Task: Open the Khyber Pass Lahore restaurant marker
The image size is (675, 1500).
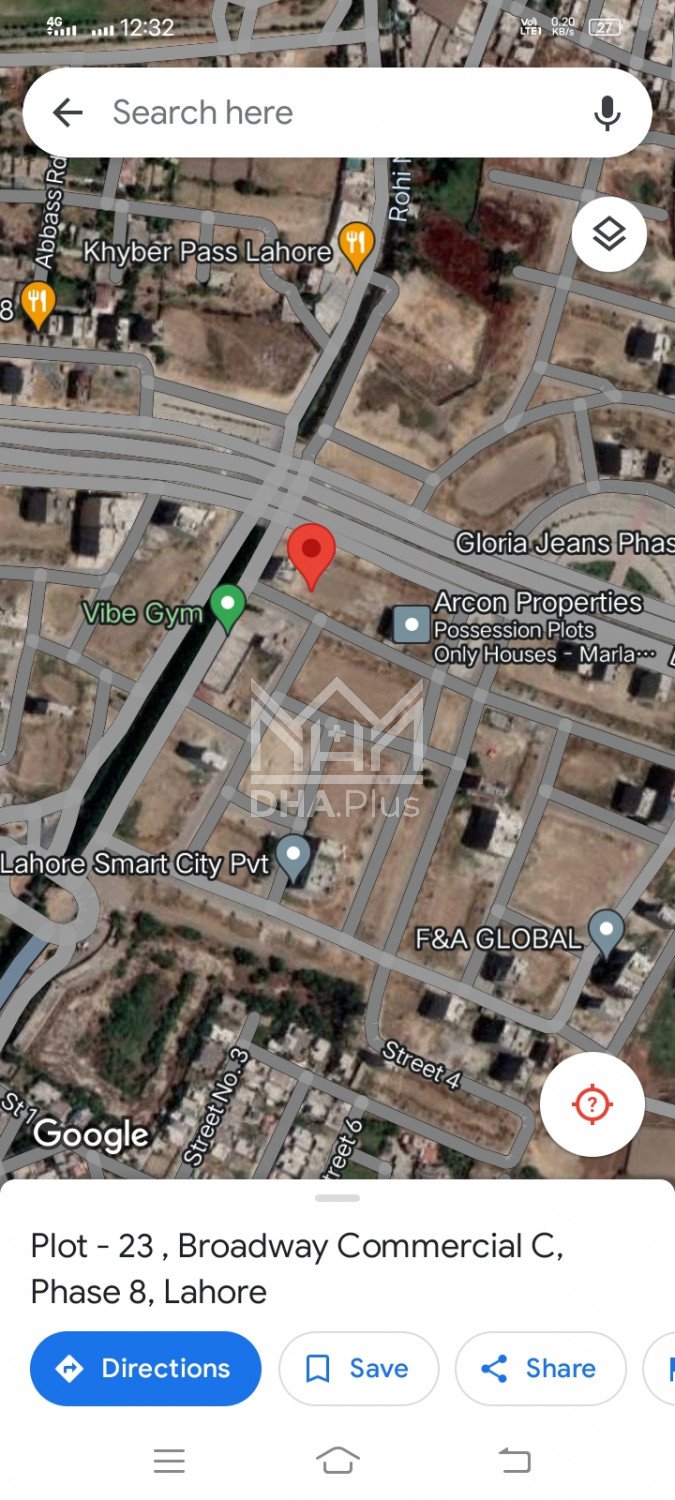Action: (357, 244)
